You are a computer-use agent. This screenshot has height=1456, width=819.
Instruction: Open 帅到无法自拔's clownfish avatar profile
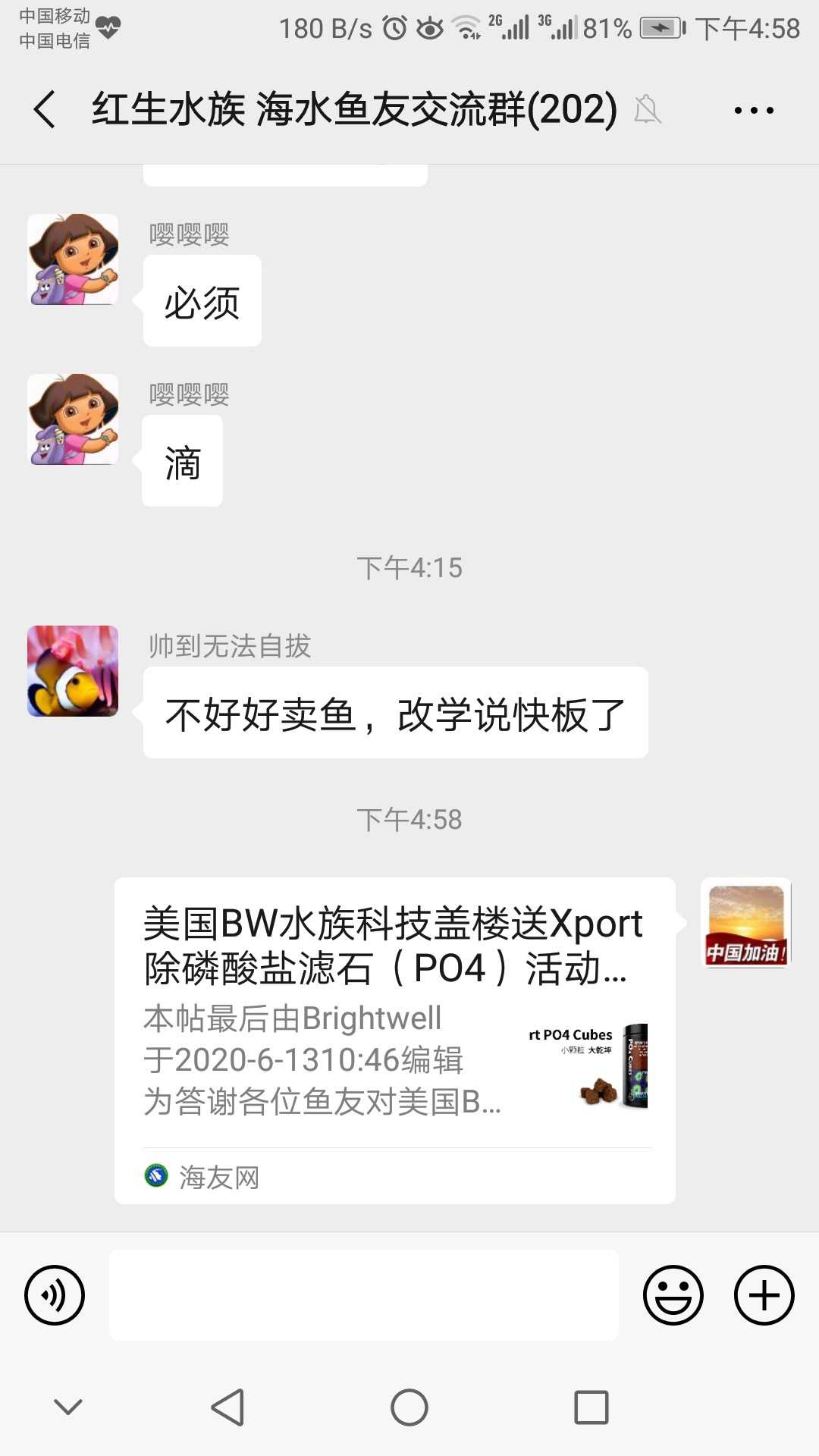[x=73, y=671]
